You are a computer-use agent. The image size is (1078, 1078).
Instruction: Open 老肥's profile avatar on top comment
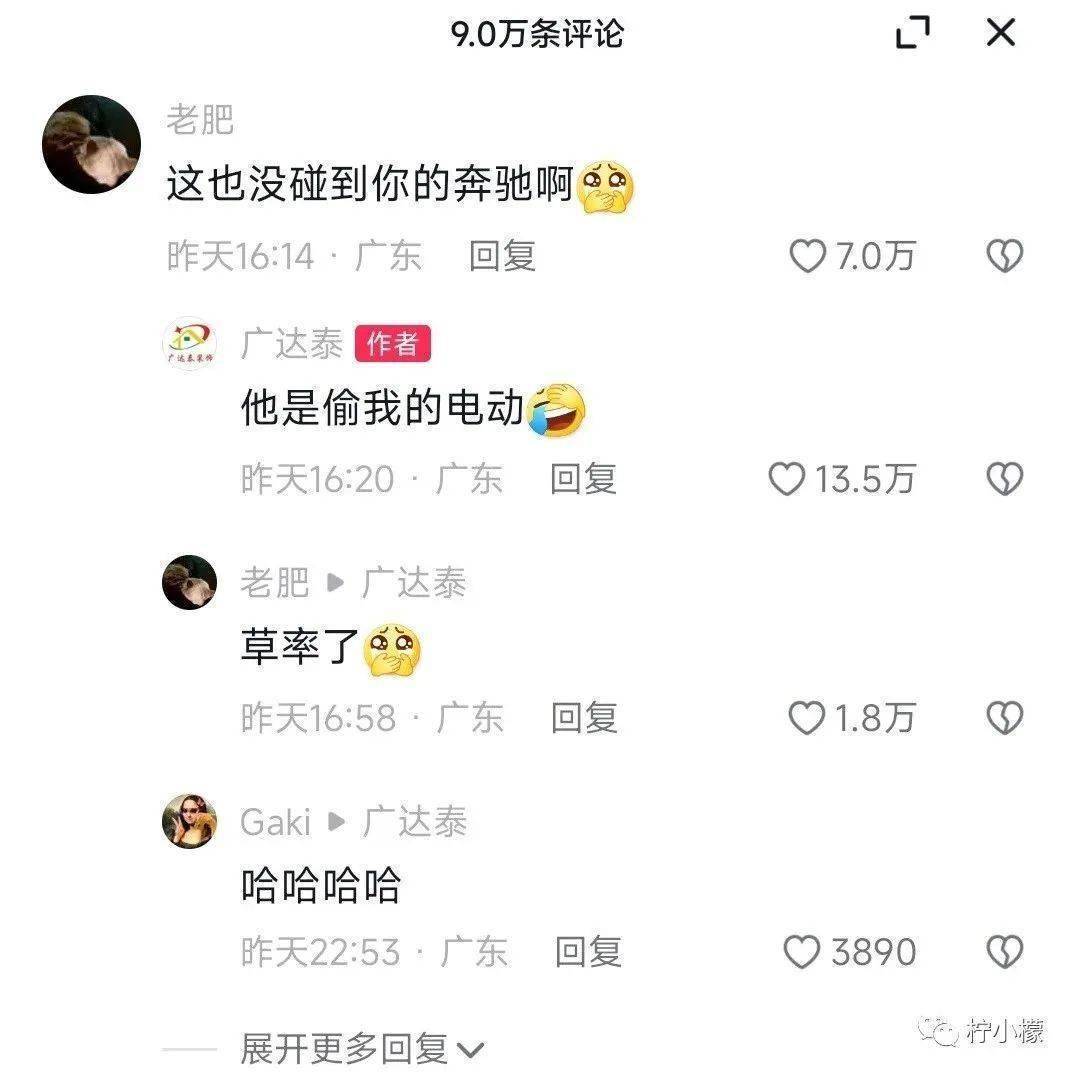pyautogui.click(x=91, y=144)
